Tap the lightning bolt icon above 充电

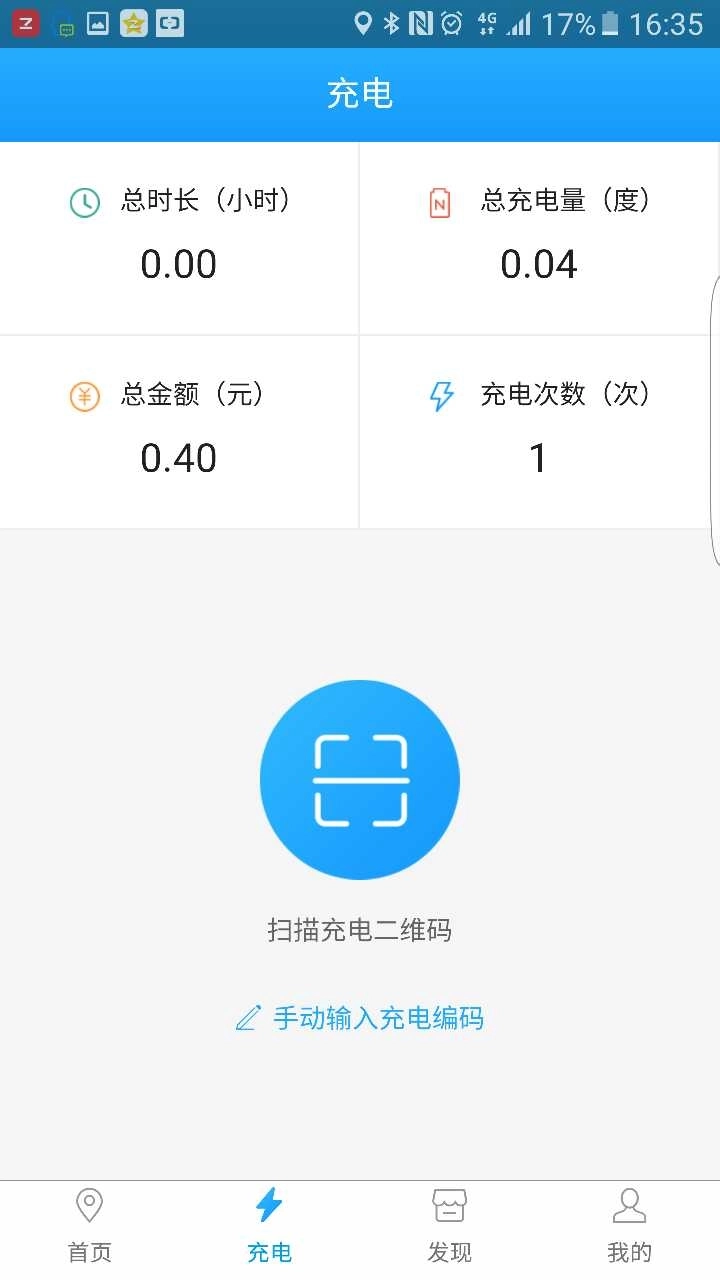(x=268, y=1207)
